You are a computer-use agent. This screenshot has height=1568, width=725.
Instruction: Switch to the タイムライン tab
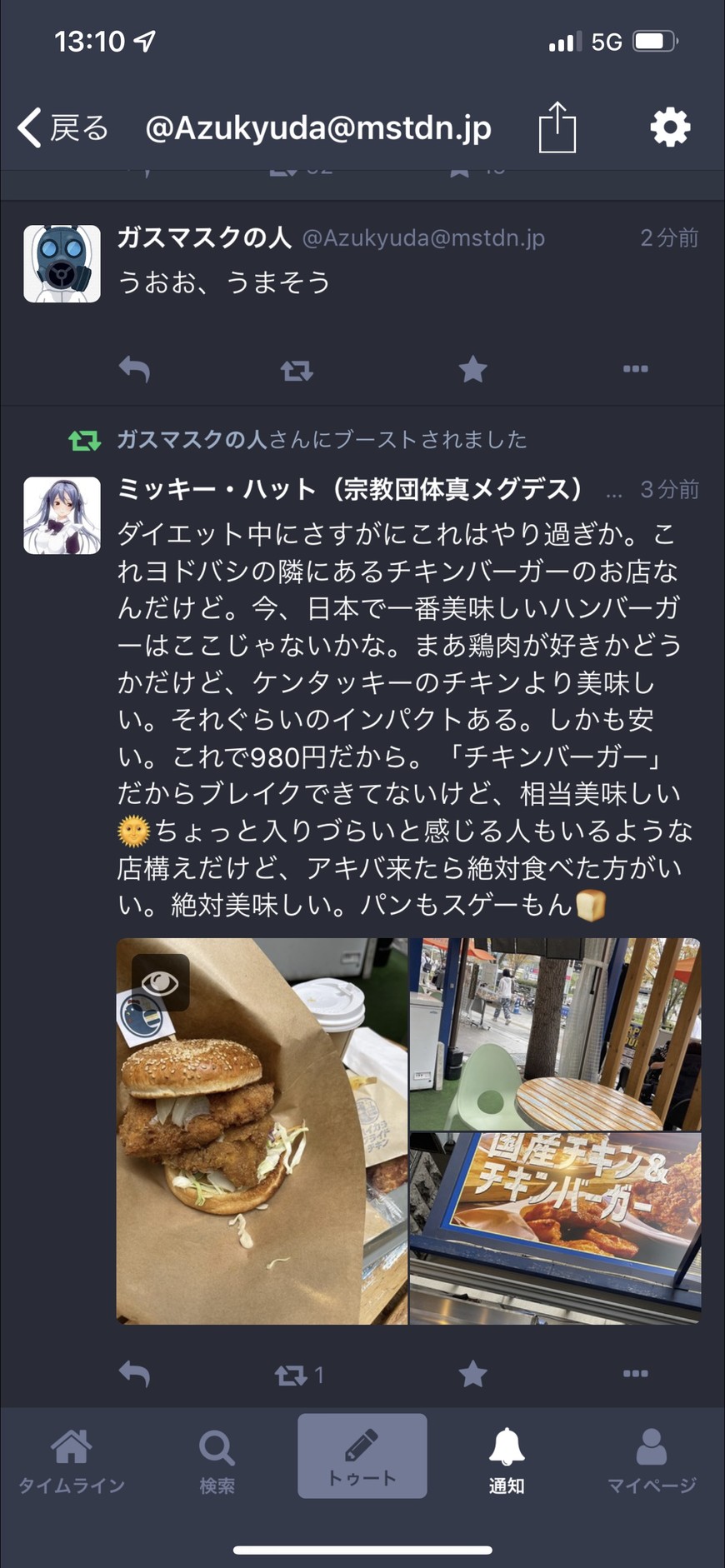coord(72,1461)
